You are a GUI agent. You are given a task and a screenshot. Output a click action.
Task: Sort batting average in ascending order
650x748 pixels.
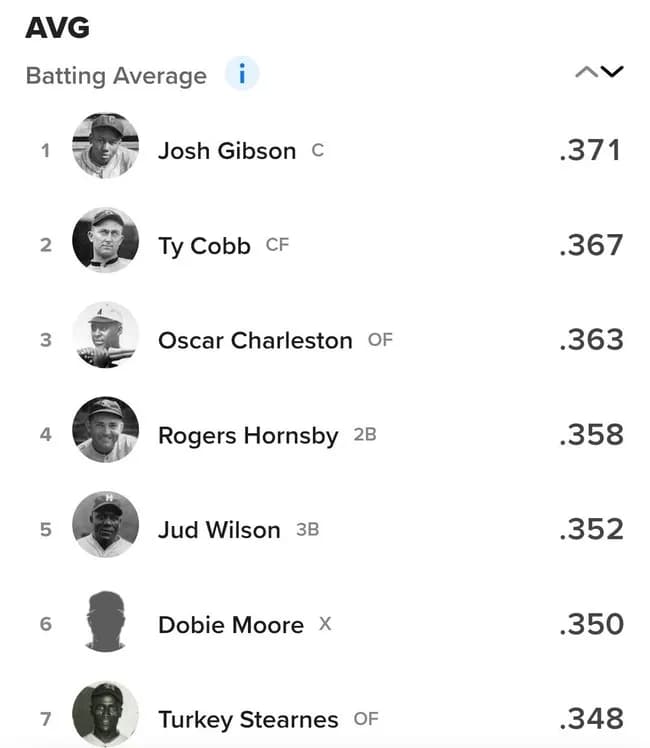click(587, 72)
